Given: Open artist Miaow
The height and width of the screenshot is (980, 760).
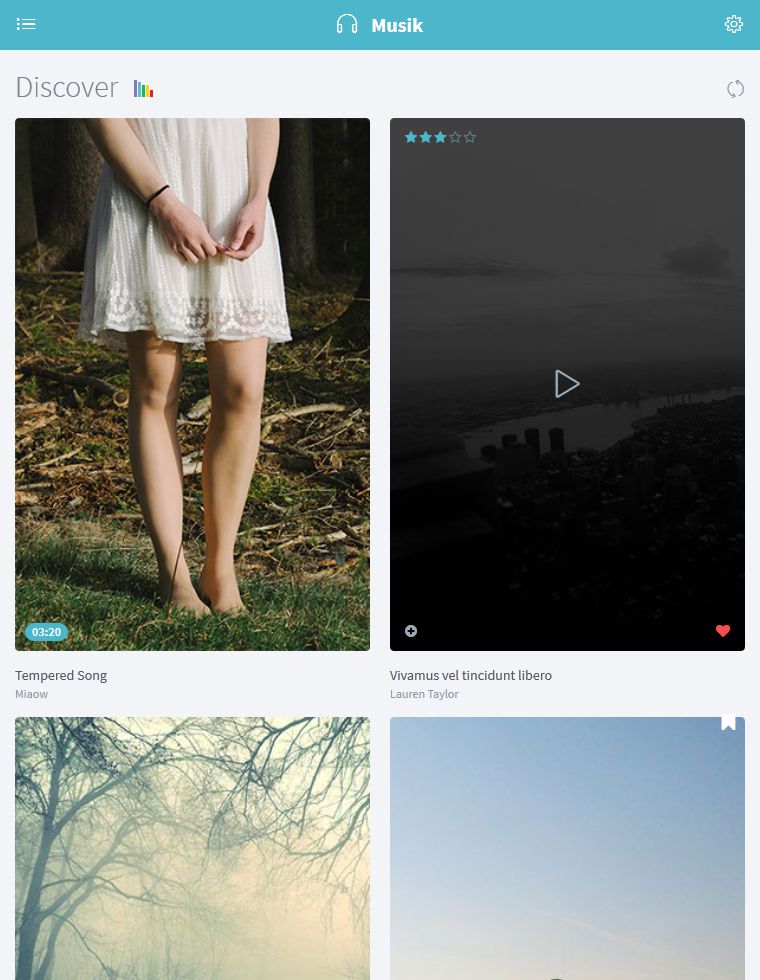Looking at the screenshot, I should pyautogui.click(x=31, y=694).
